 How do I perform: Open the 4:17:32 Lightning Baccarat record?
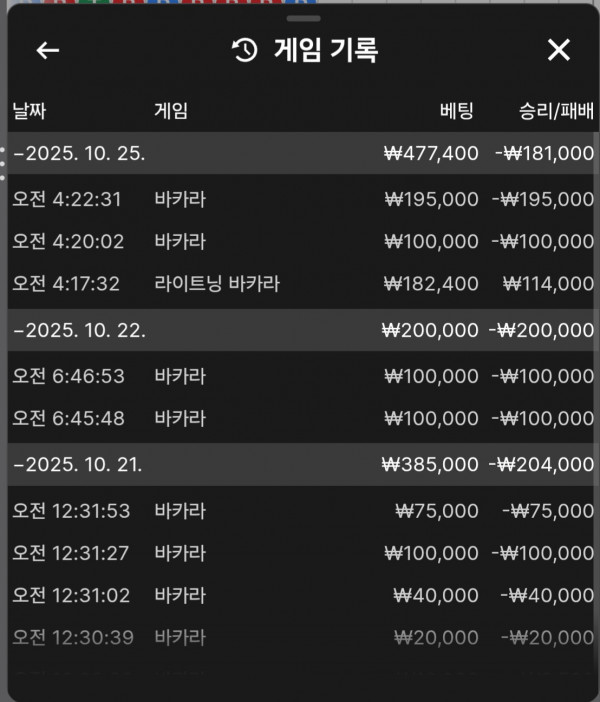click(x=300, y=284)
